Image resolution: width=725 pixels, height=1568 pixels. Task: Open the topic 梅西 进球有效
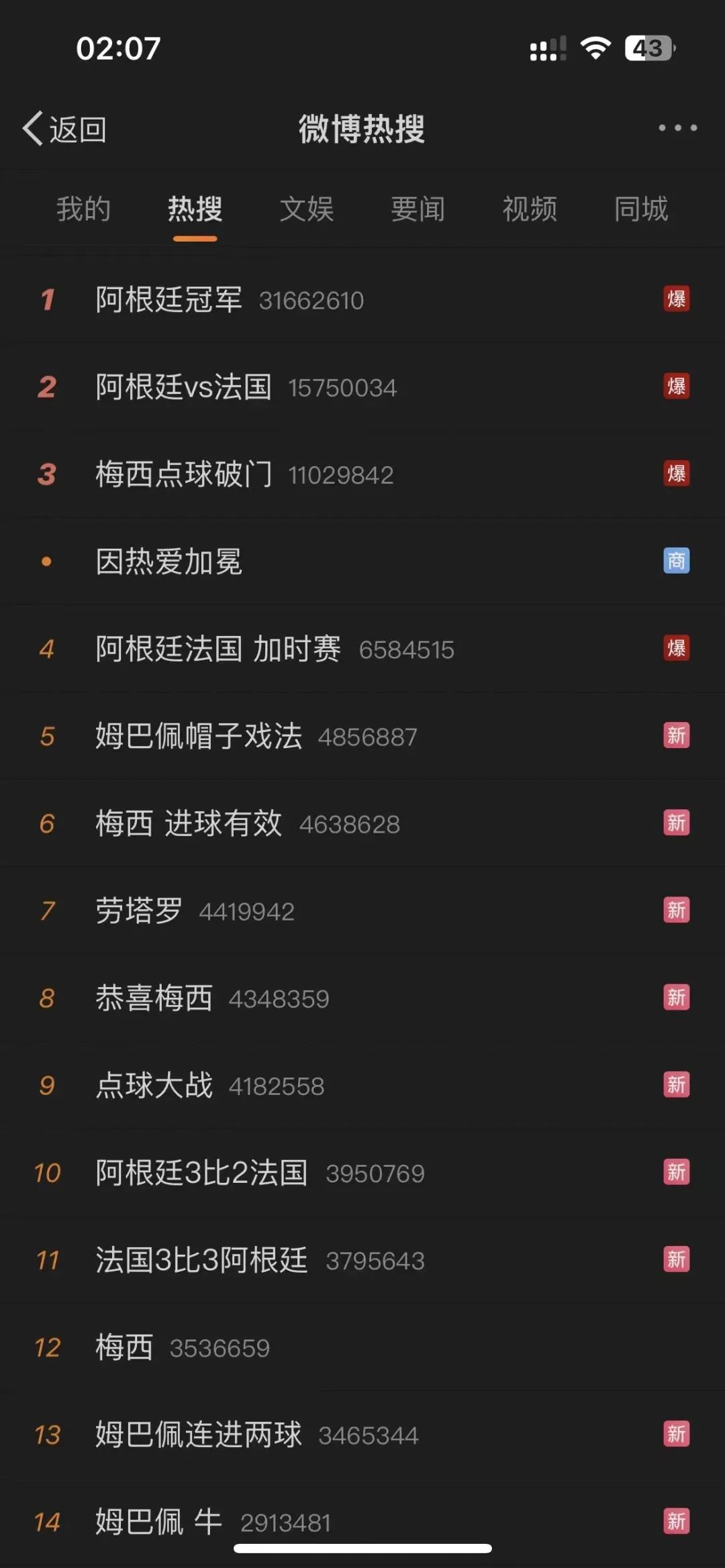click(188, 823)
